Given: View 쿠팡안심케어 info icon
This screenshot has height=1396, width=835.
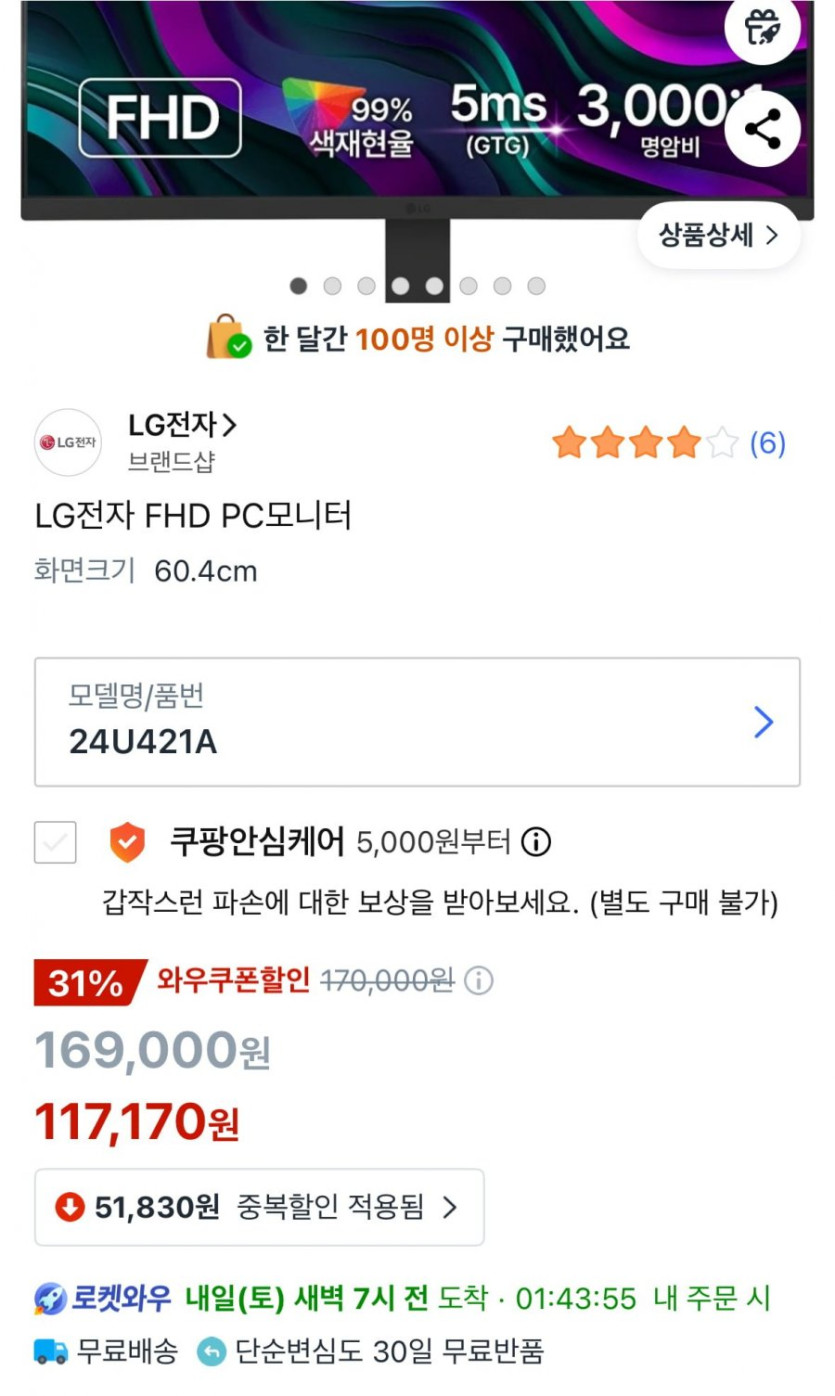Looking at the screenshot, I should (x=536, y=843).
